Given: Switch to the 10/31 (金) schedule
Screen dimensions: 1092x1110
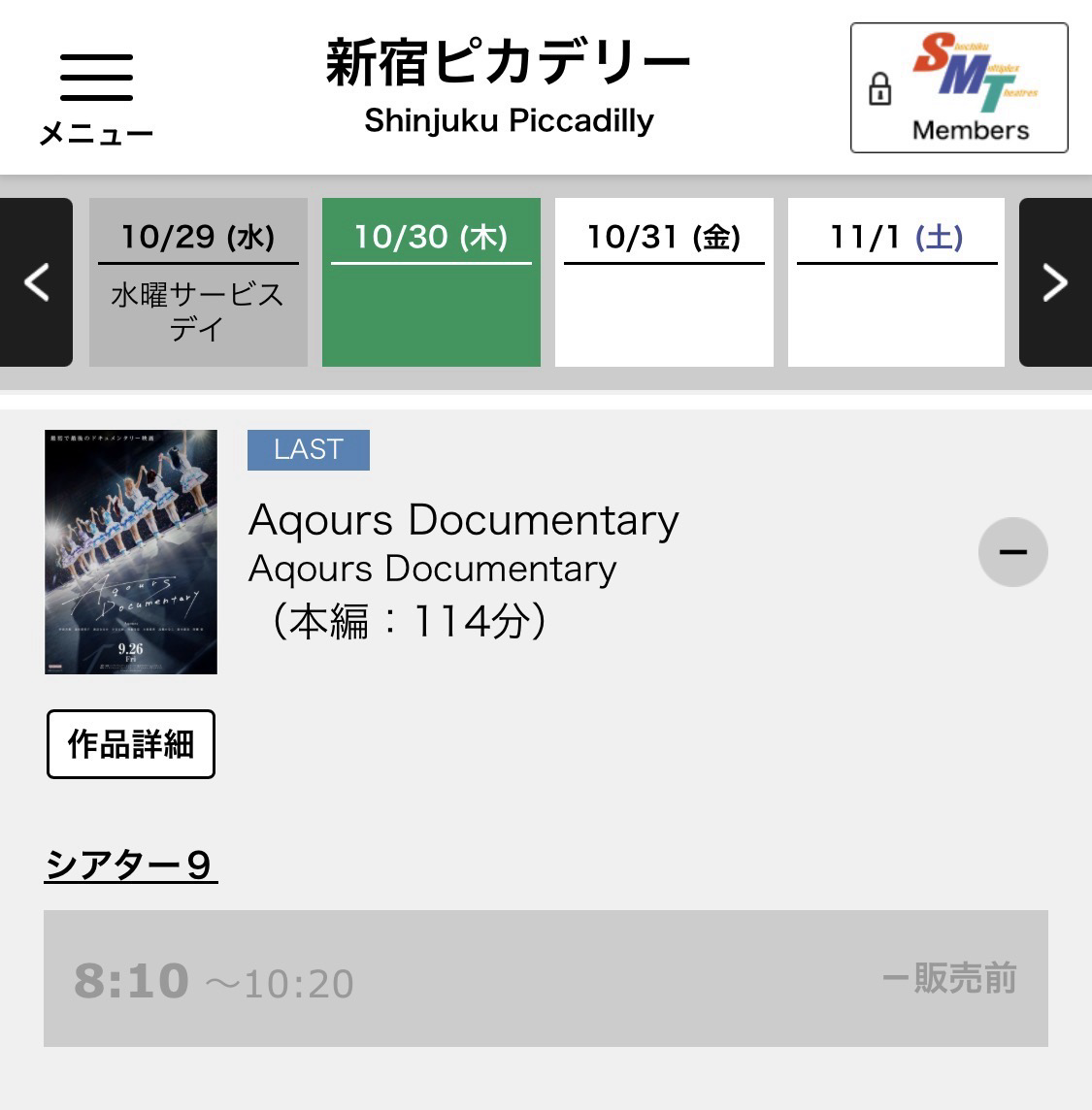Looking at the screenshot, I should tap(664, 282).
